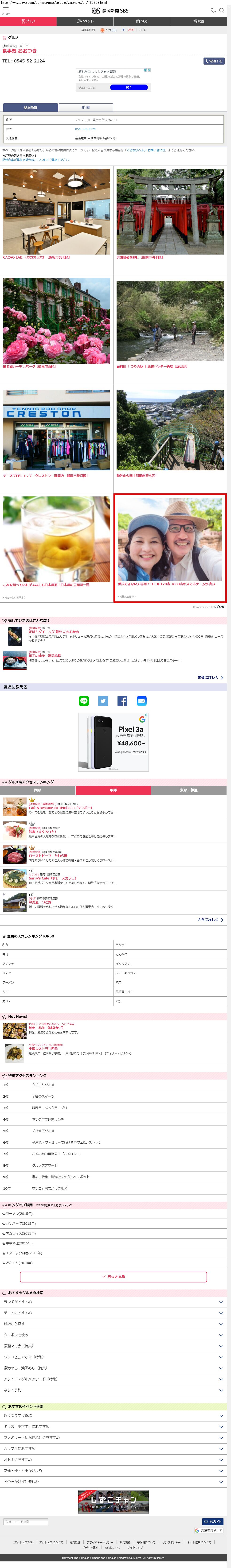Screen dimensions: 231x1568
Task: Select the 西部 ranking tab
Action: coord(38,790)
